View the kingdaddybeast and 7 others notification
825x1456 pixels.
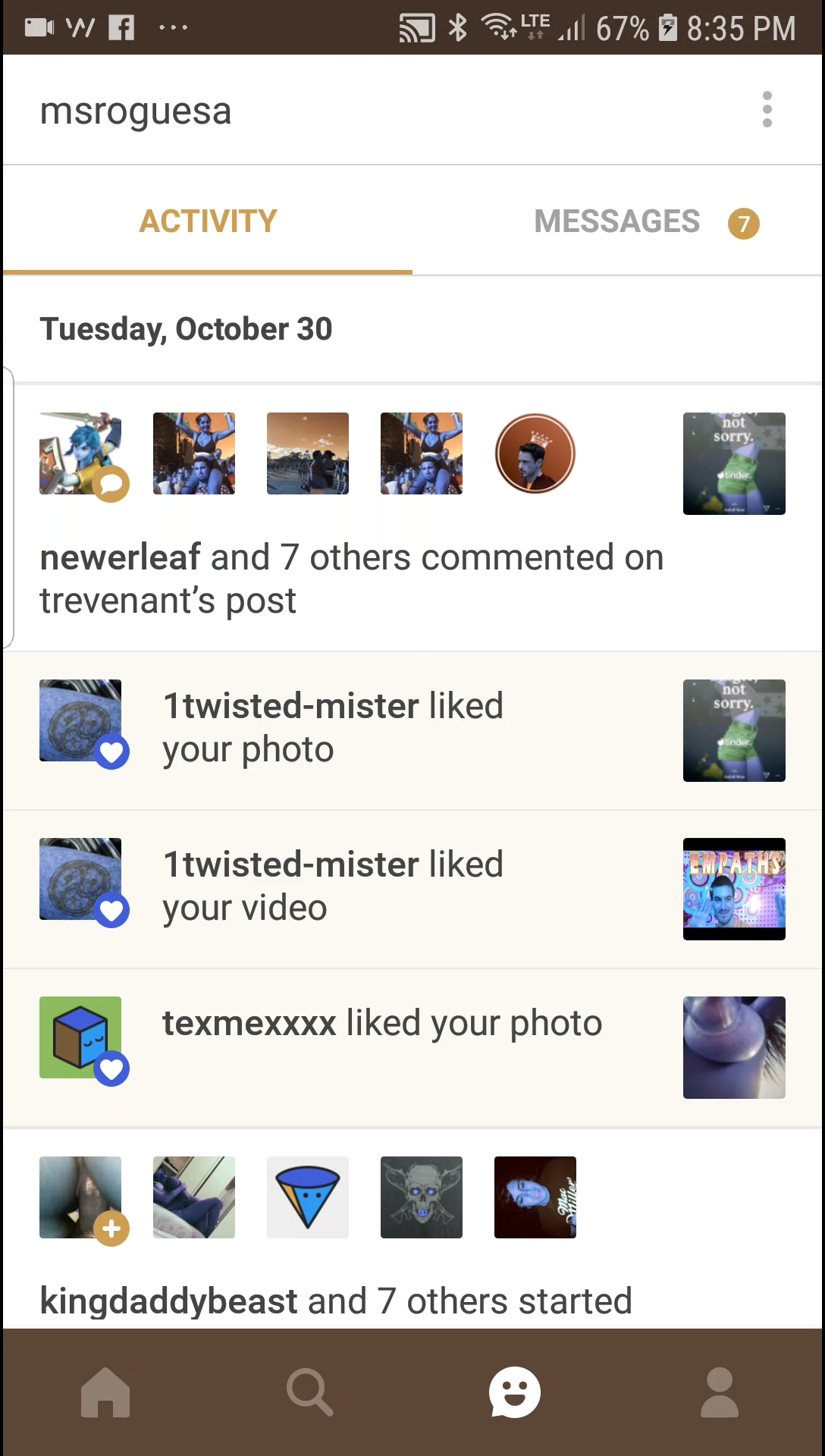point(335,1301)
